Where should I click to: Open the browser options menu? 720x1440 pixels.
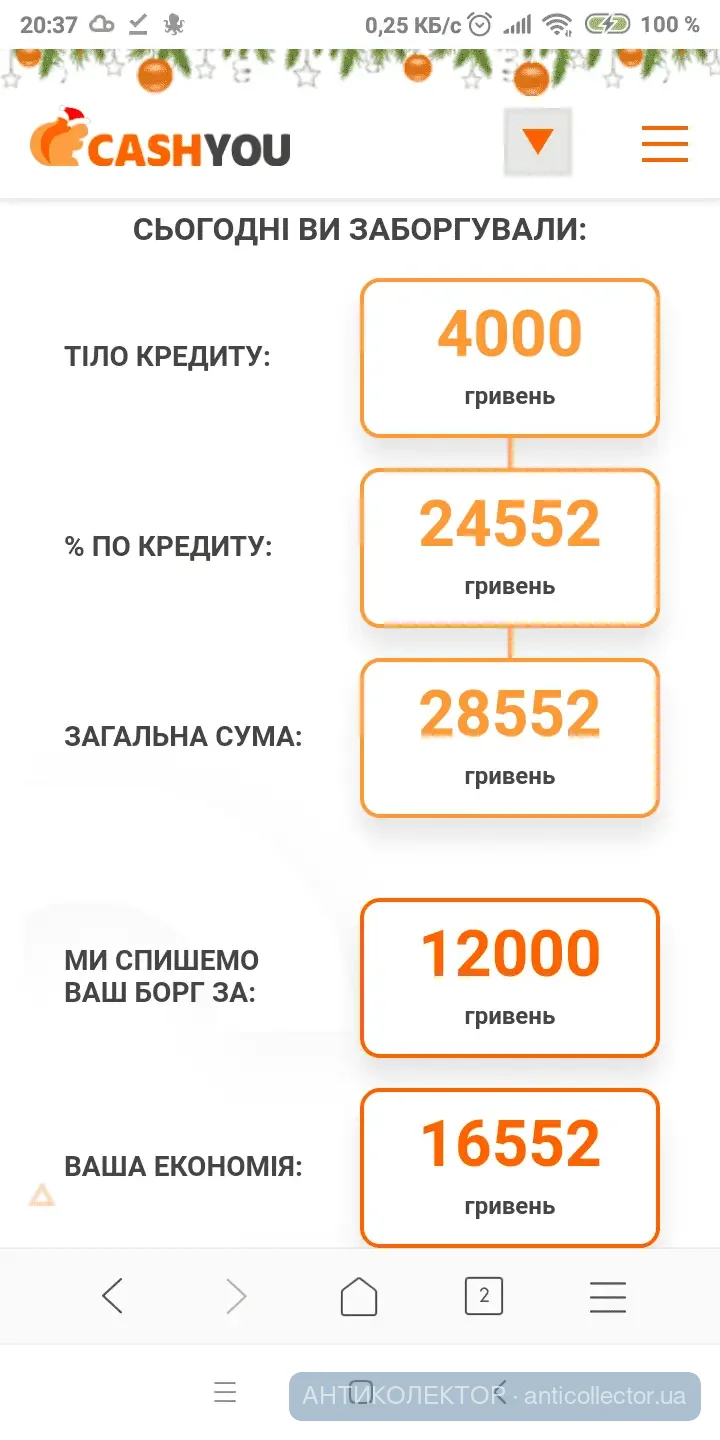coord(607,1296)
